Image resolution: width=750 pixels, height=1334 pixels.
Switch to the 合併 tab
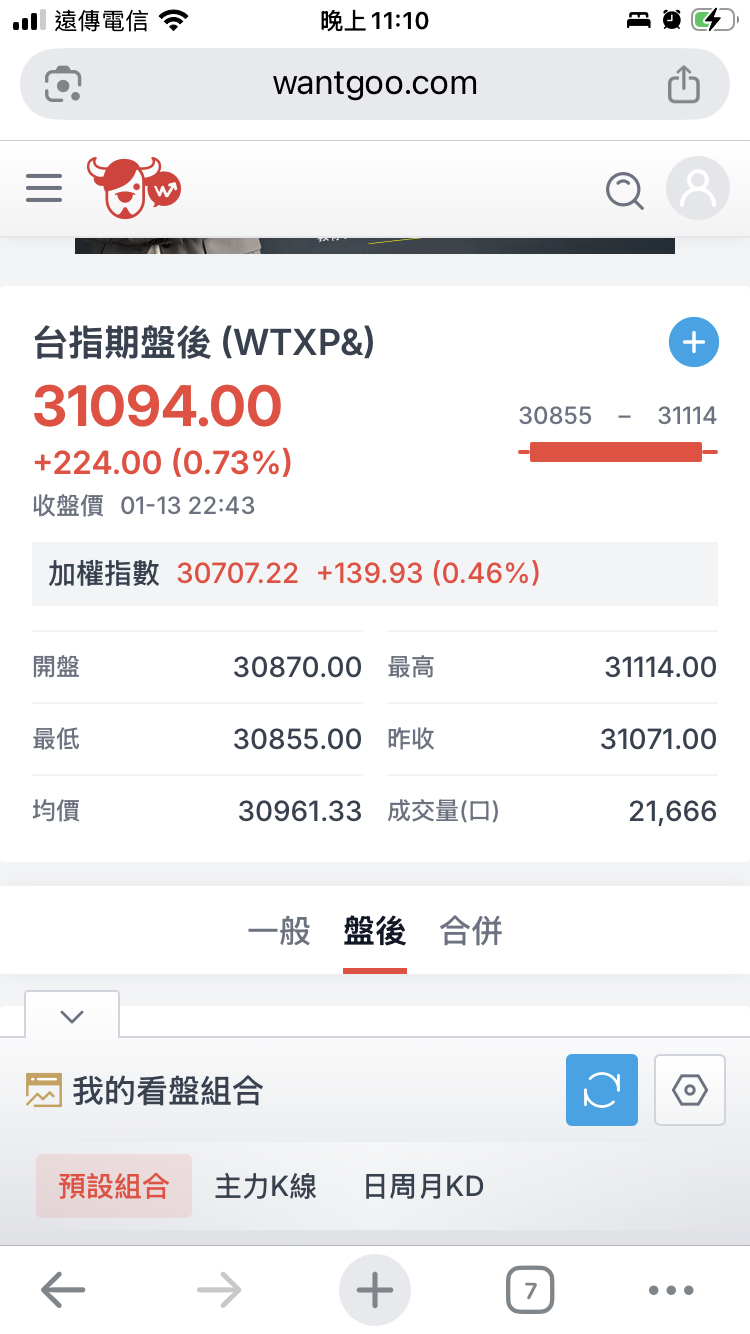click(471, 932)
